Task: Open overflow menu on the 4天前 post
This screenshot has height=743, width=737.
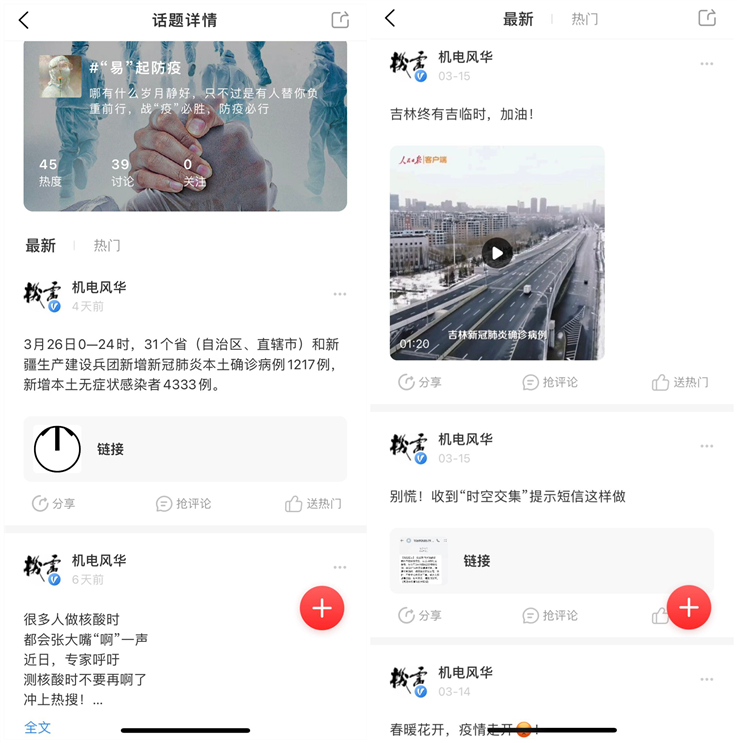Action: [x=340, y=294]
